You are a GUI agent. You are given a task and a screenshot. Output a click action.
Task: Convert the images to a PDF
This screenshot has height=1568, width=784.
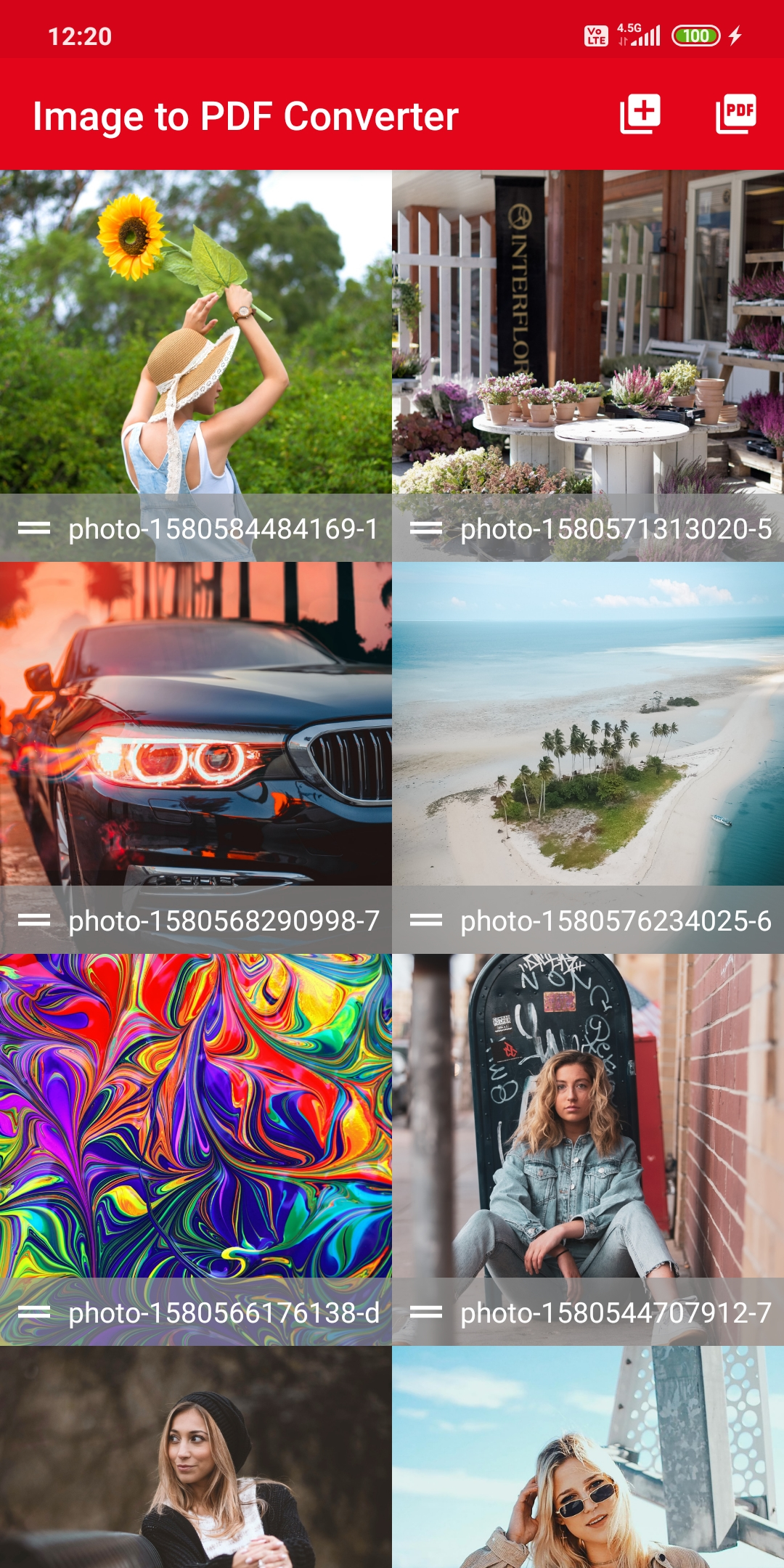[736, 114]
